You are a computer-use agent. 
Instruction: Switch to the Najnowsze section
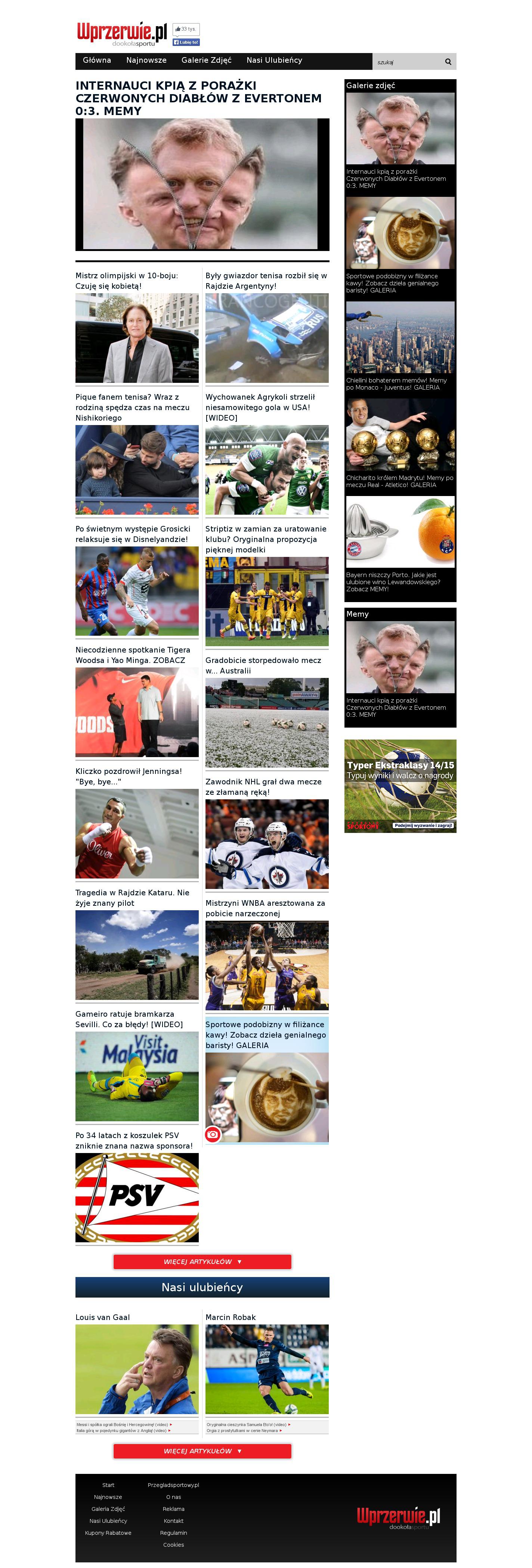point(146,60)
